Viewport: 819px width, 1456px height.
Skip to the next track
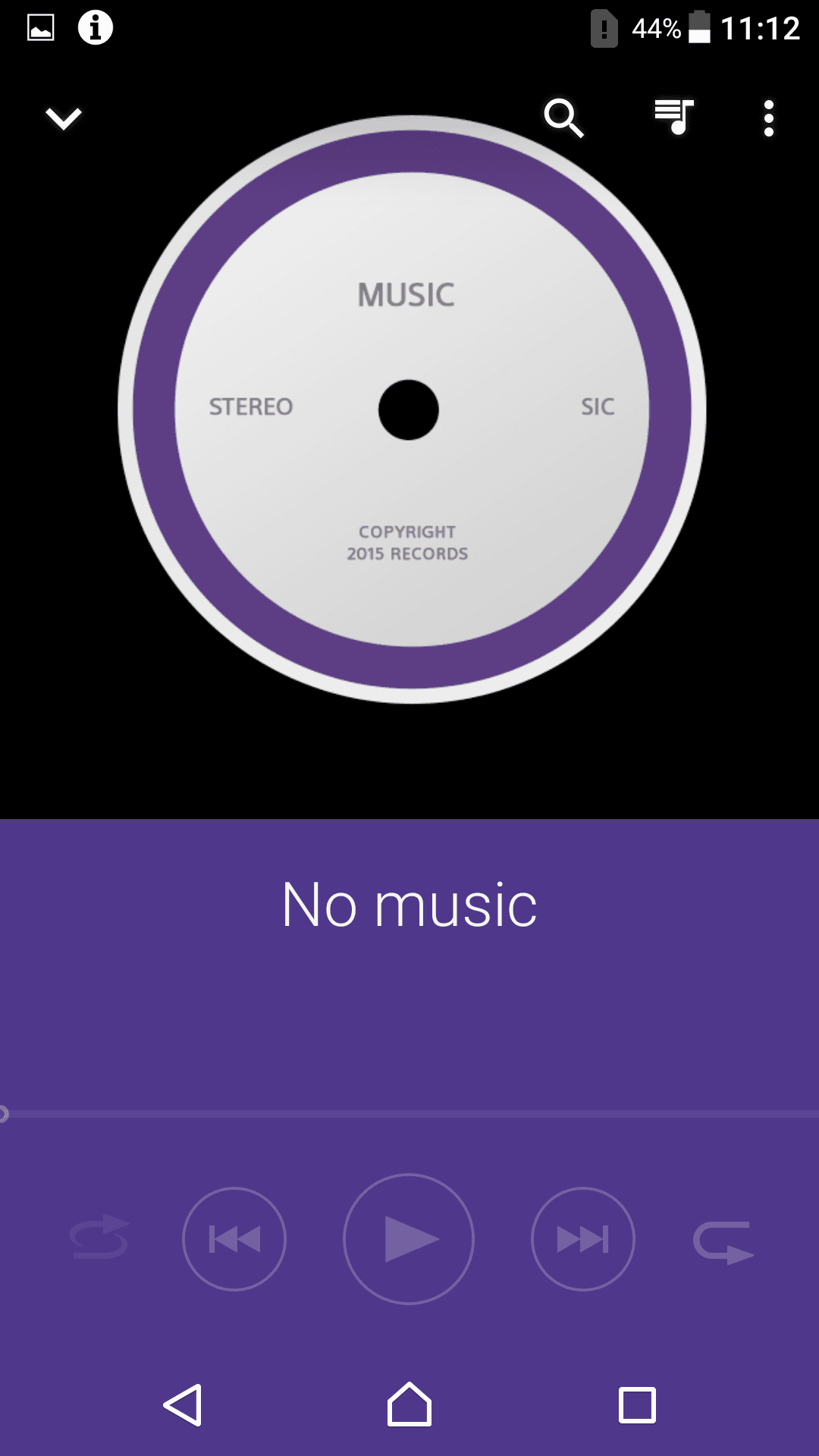coord(582,1238)
